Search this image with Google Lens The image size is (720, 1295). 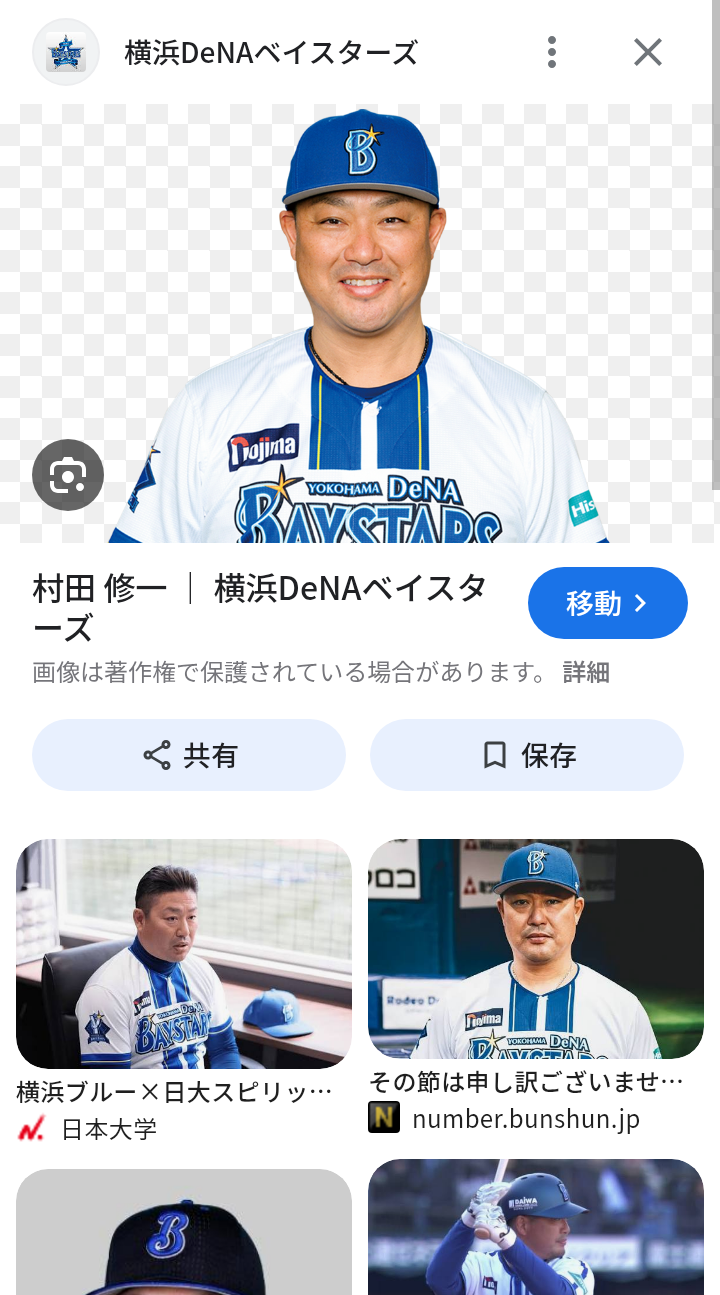68,475
